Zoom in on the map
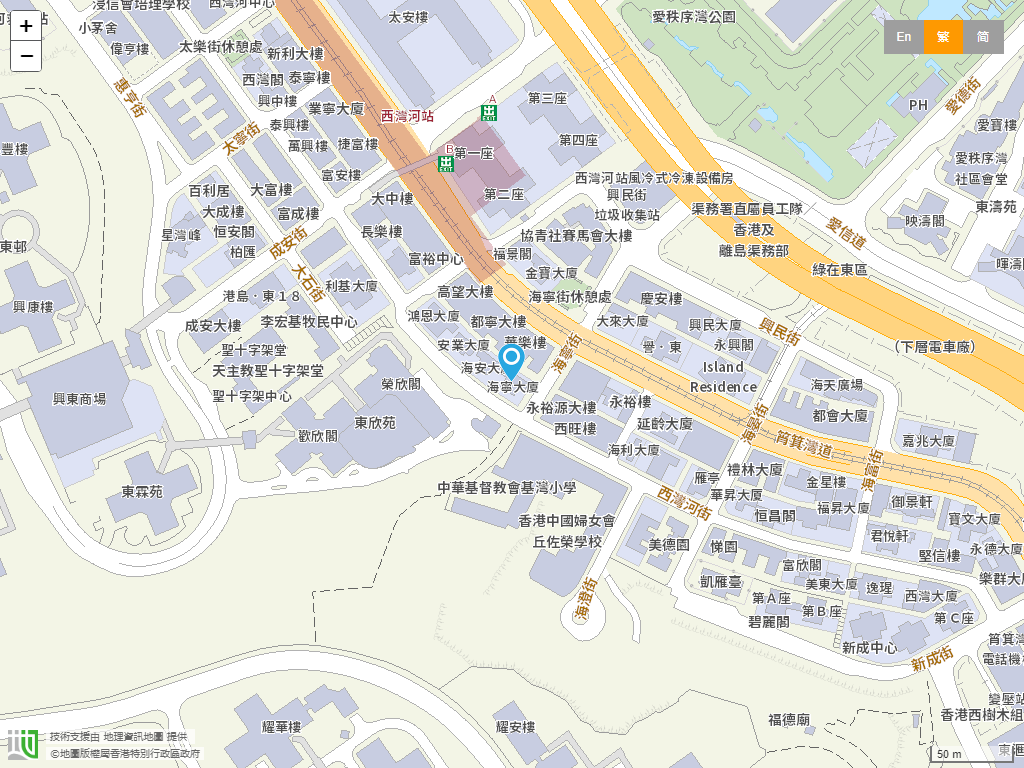 pyautogui.click(x=26, y=26)
